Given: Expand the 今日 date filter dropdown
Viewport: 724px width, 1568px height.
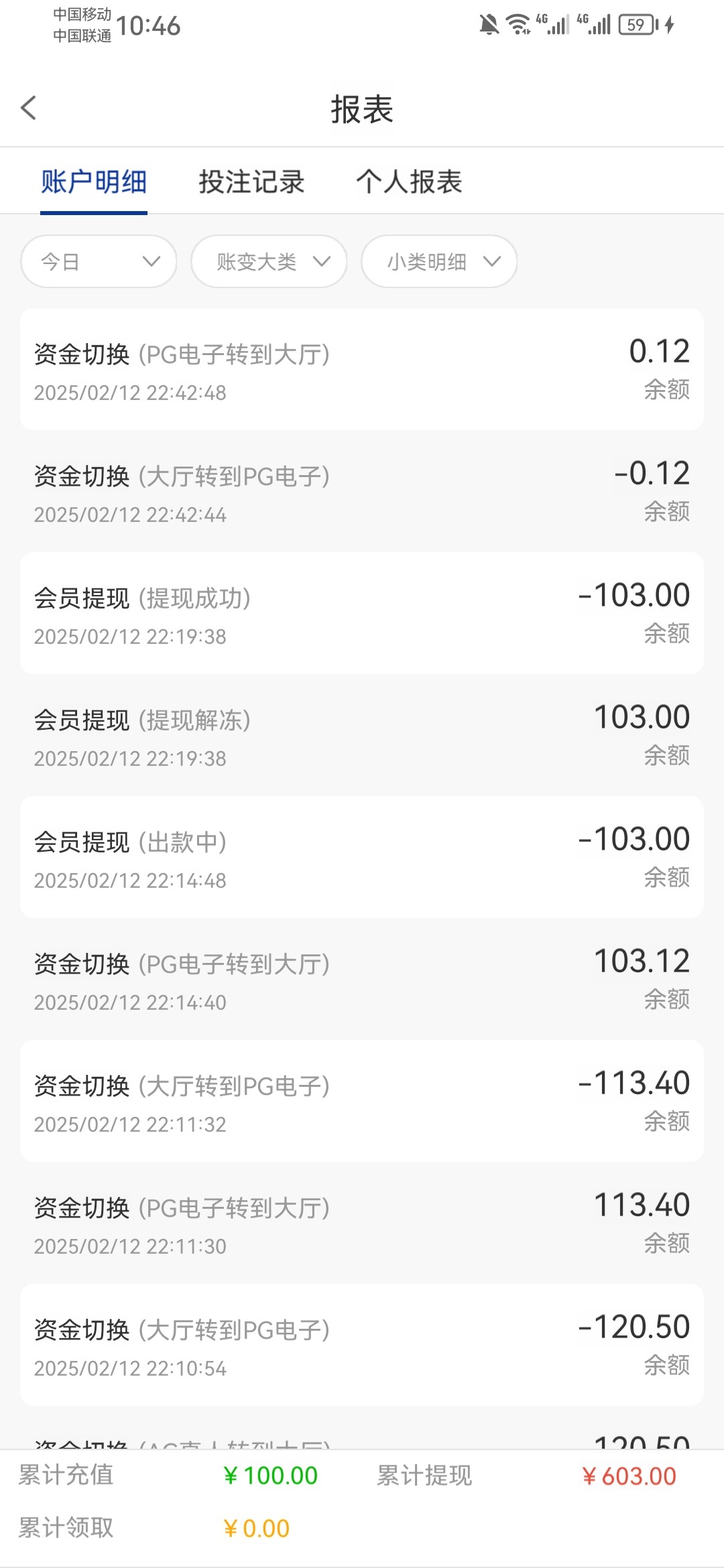Looking at the screenshot, I should [99, 261].
